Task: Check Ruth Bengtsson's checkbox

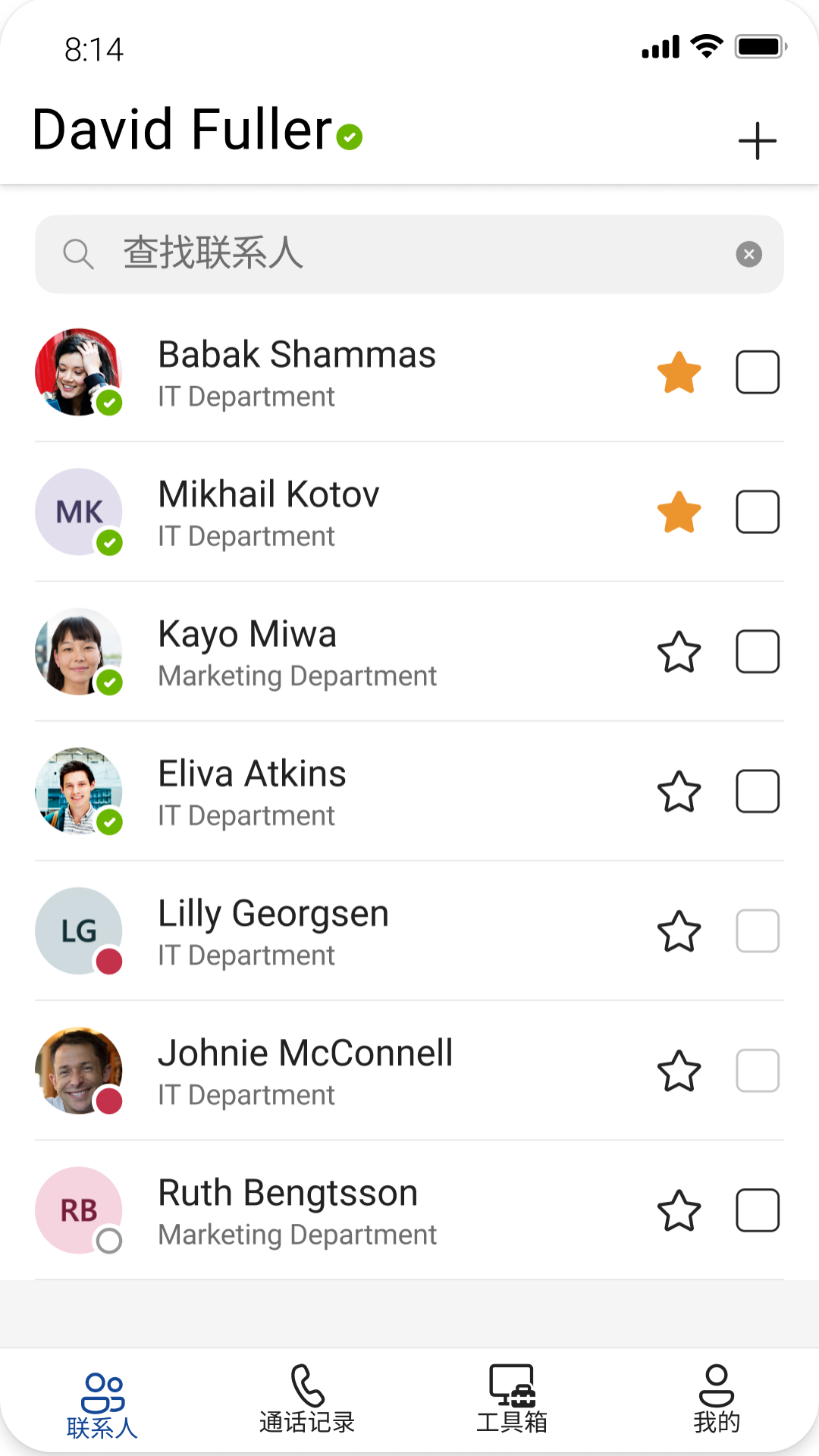Action: [757, 1210]
